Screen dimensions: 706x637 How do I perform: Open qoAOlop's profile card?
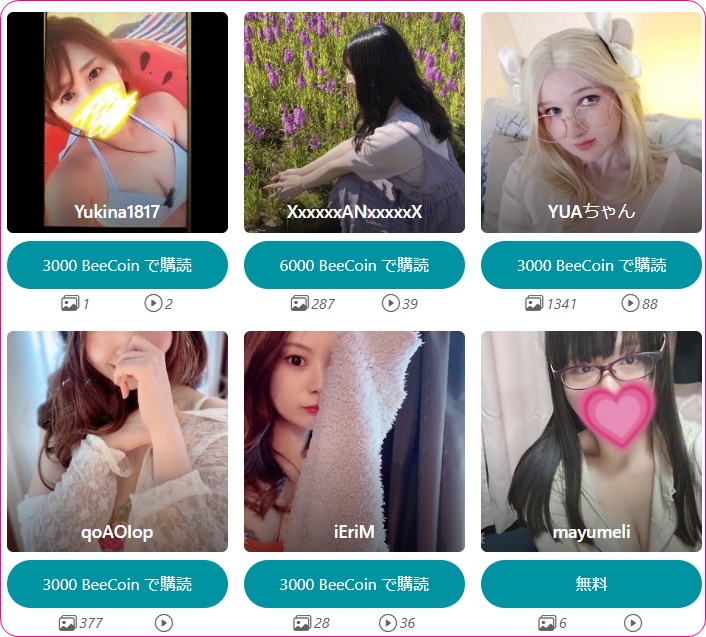click(x=117, y=441)
